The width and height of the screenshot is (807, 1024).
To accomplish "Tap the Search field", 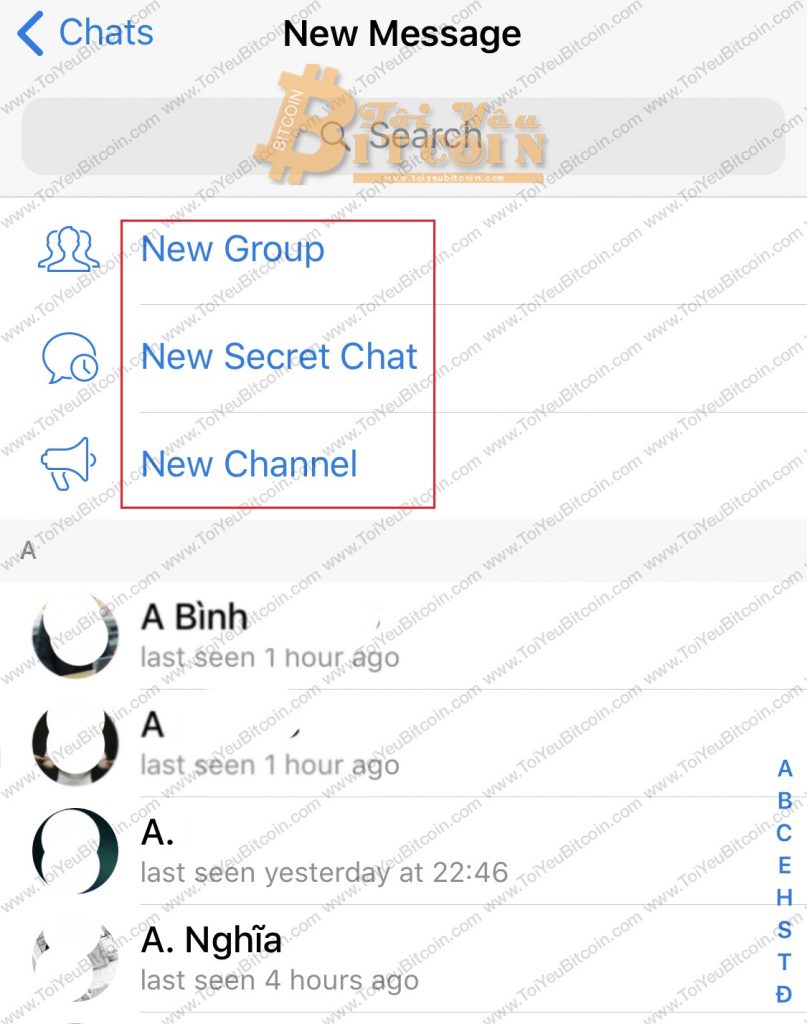I will (x=402, y=136).
